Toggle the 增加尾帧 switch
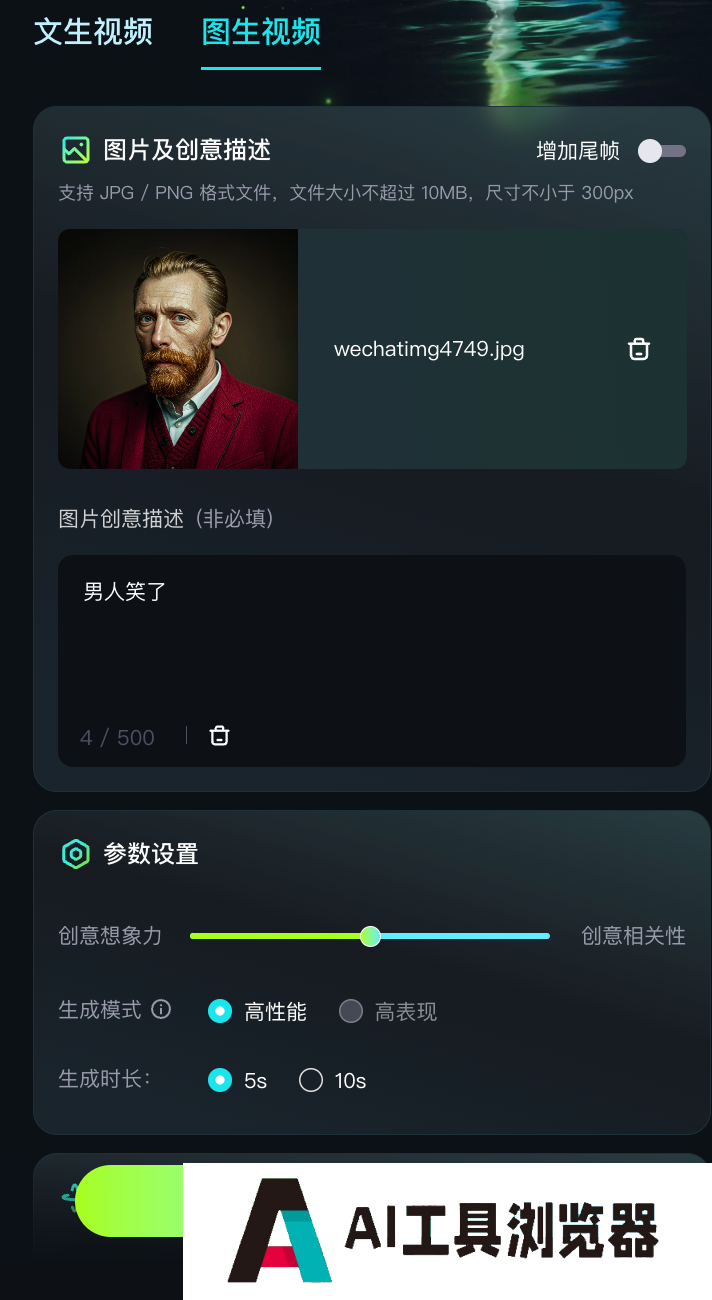The height and width of the screenshot is (1300, 712). (x=662, y=151)
